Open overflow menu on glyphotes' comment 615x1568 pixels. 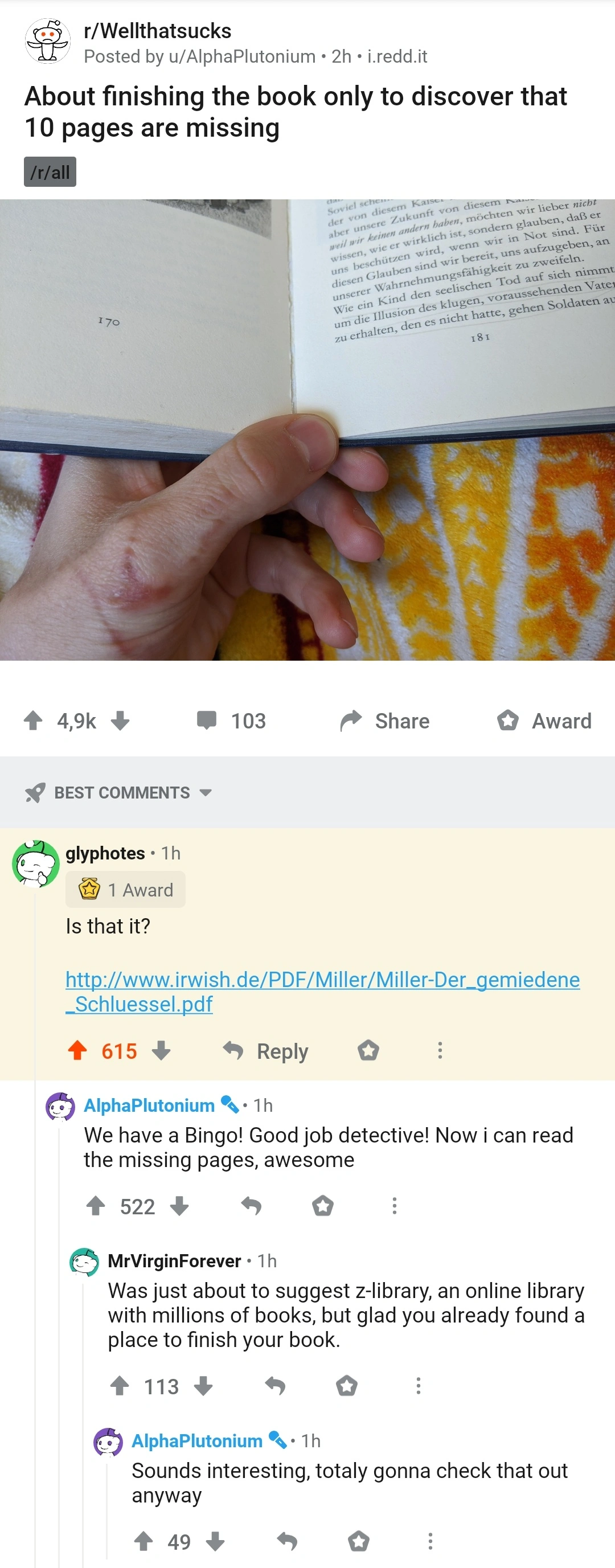(x=440, y=1051)
